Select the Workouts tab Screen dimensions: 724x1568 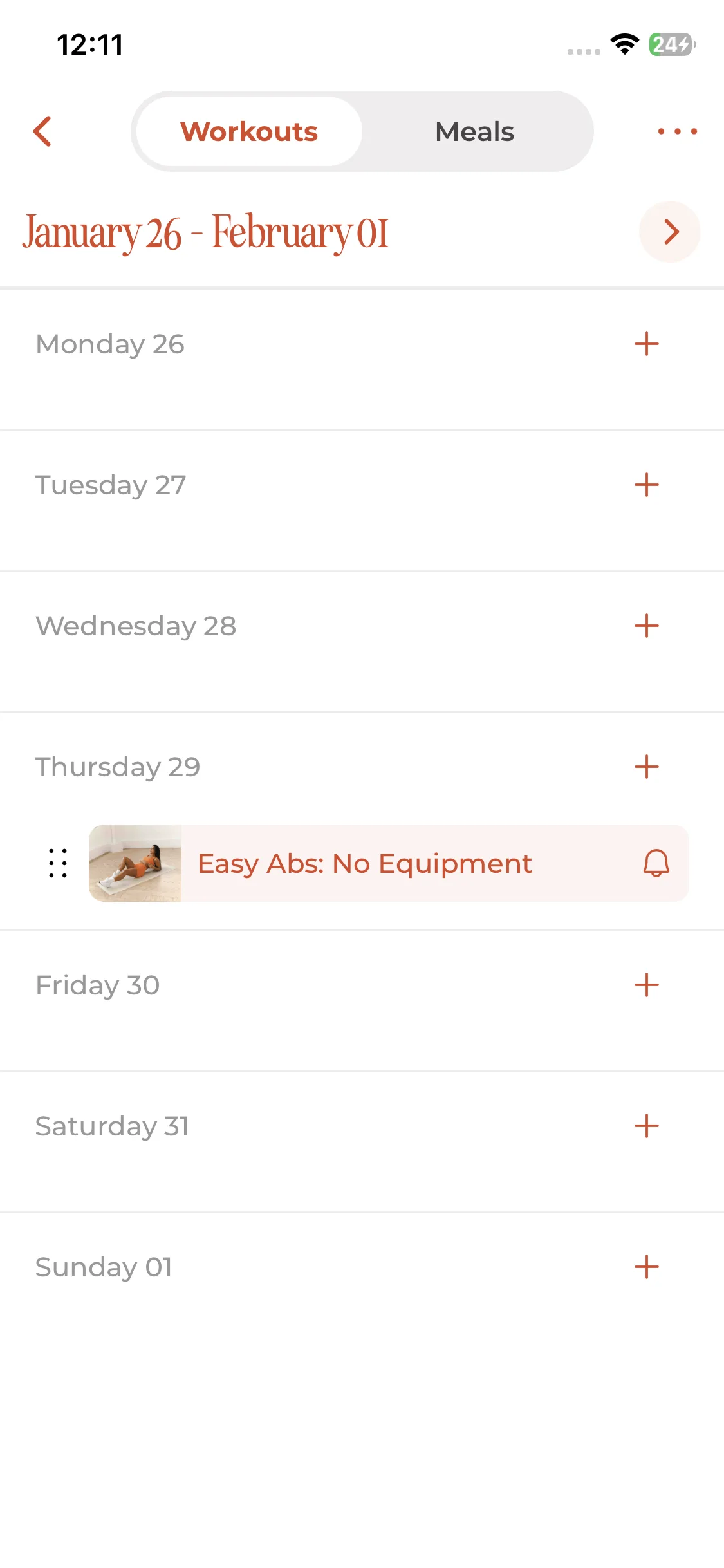tap(249, 131)
